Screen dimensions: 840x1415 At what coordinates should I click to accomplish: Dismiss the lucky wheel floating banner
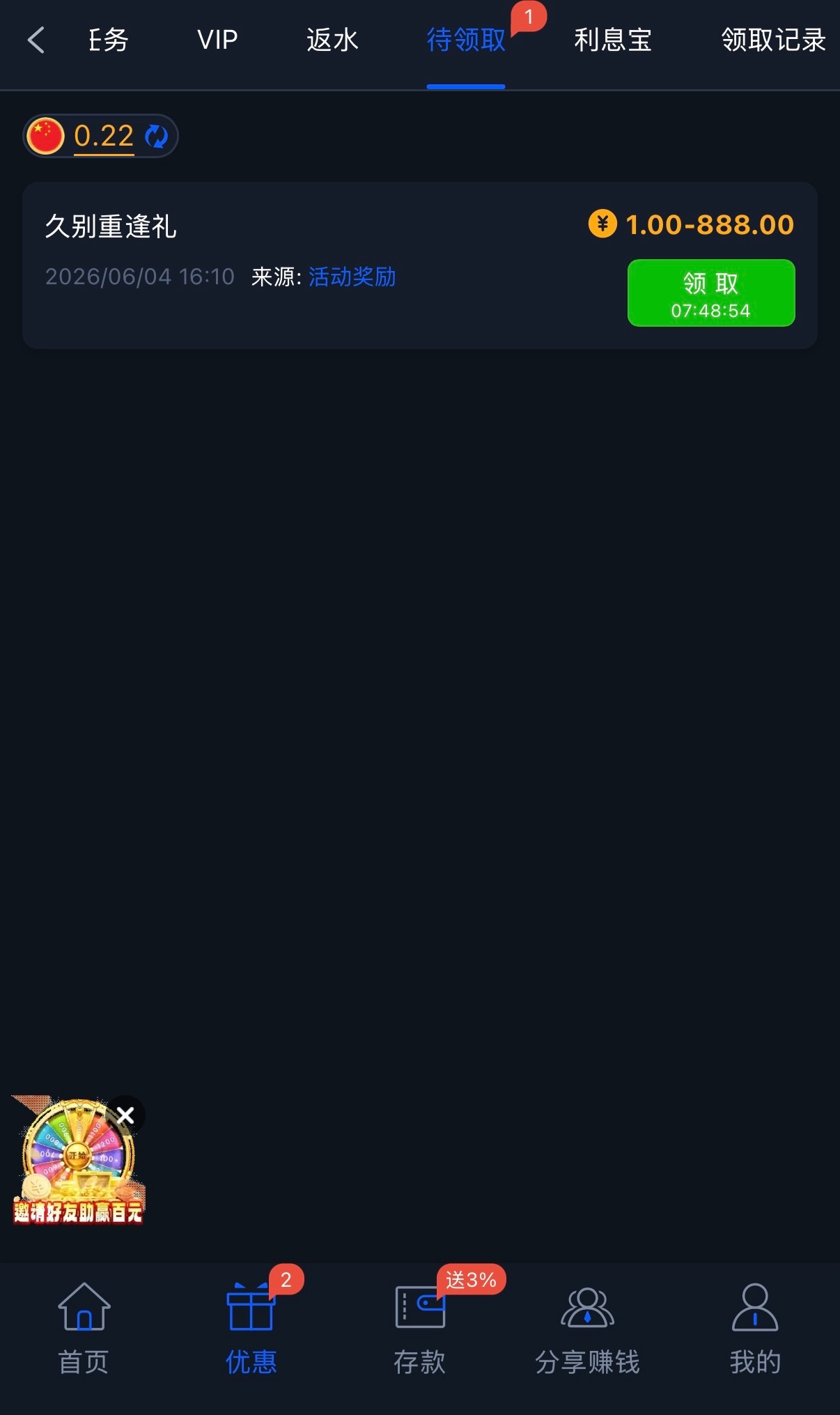(125, 1115)
